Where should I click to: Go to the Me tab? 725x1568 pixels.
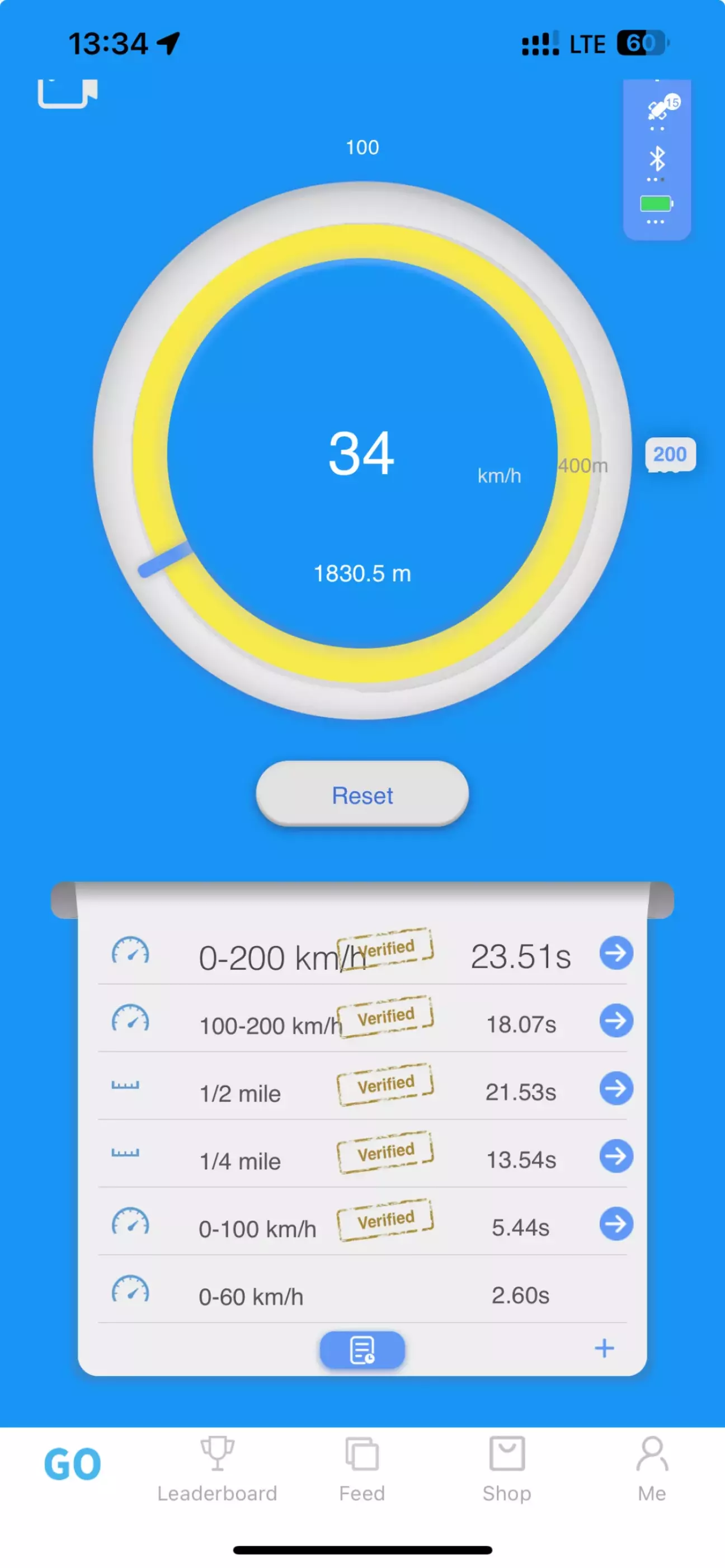point(652,1470)
